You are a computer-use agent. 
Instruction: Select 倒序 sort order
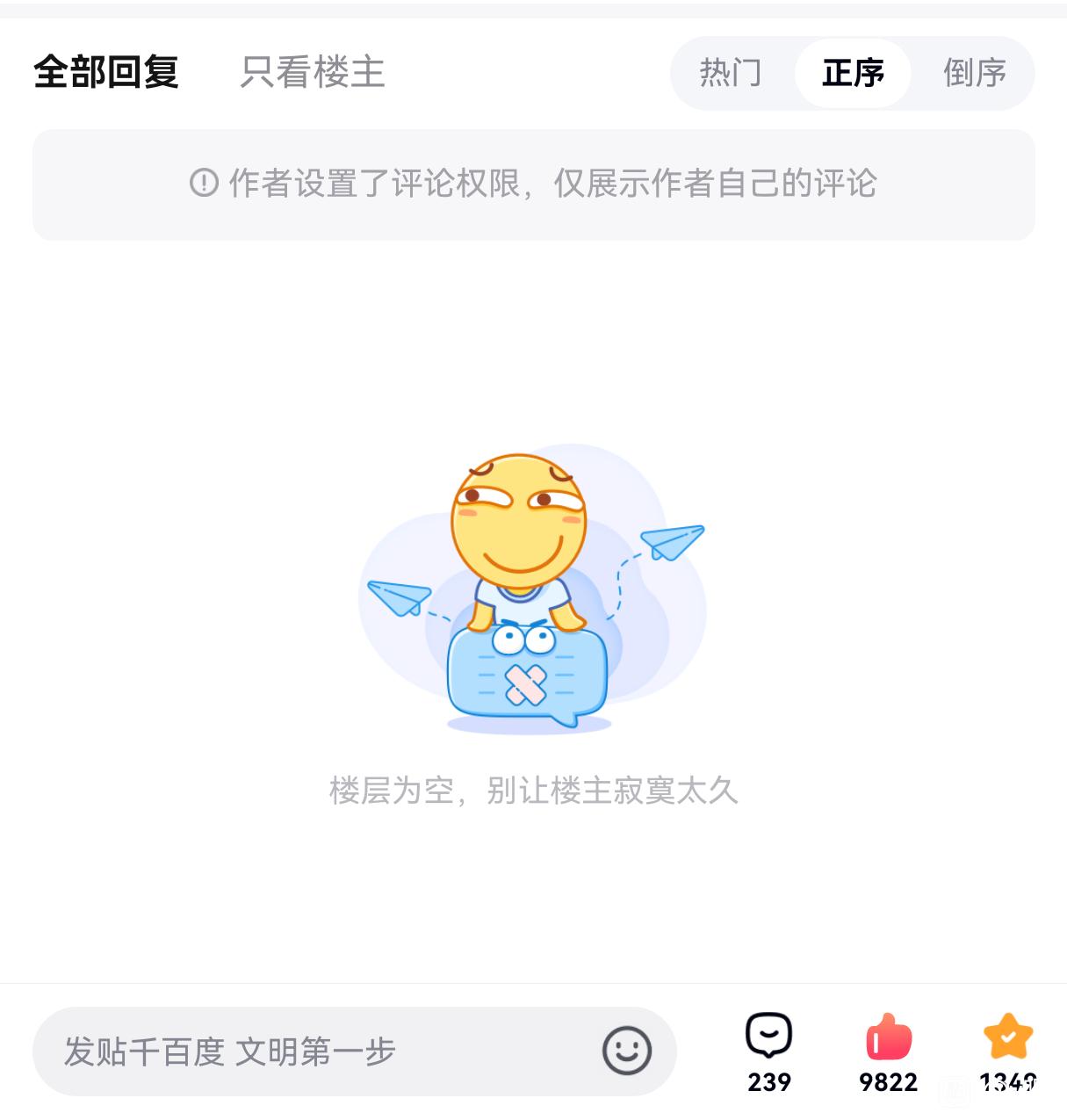(x=974, y=73)
